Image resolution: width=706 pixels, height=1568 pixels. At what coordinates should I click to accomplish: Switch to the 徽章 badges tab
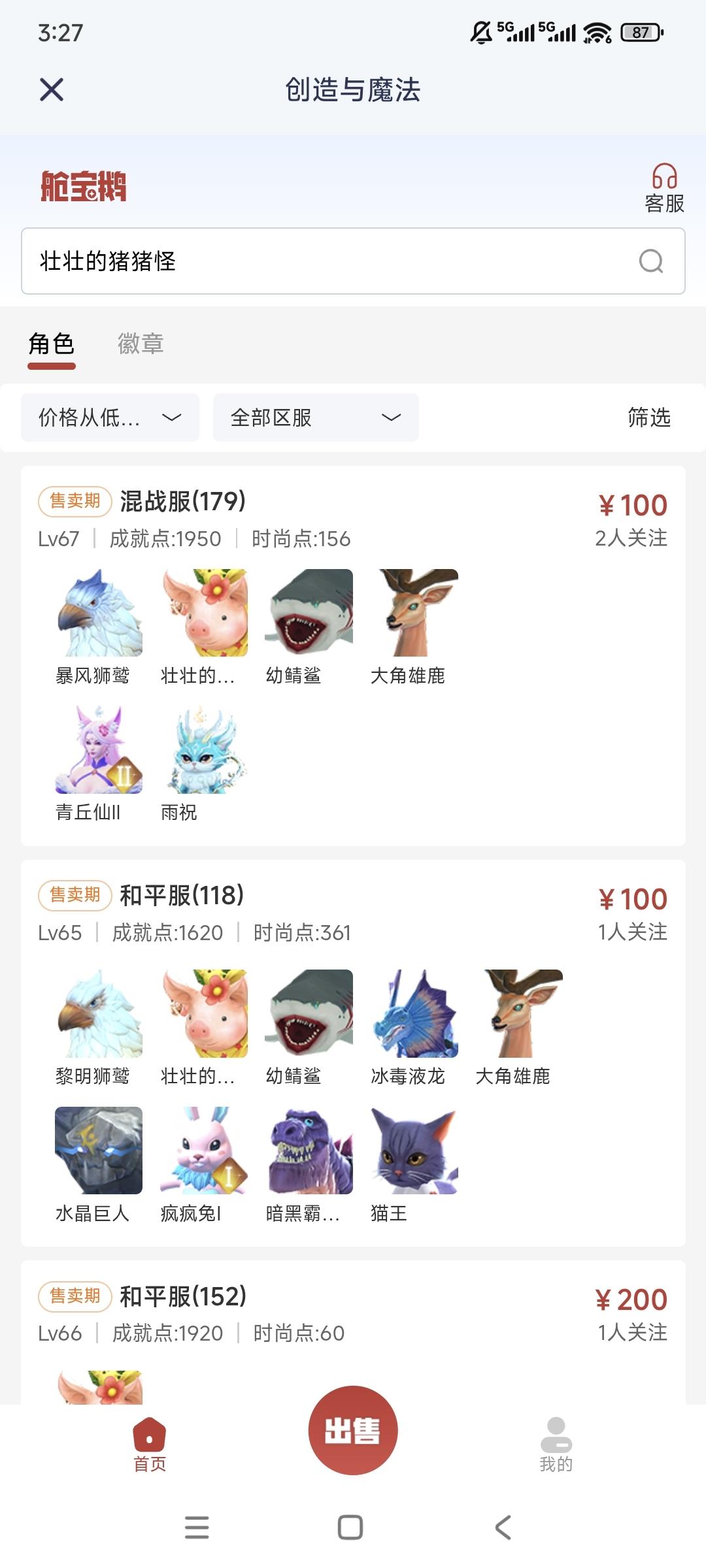pyautogui.click(x=141, y=344)
